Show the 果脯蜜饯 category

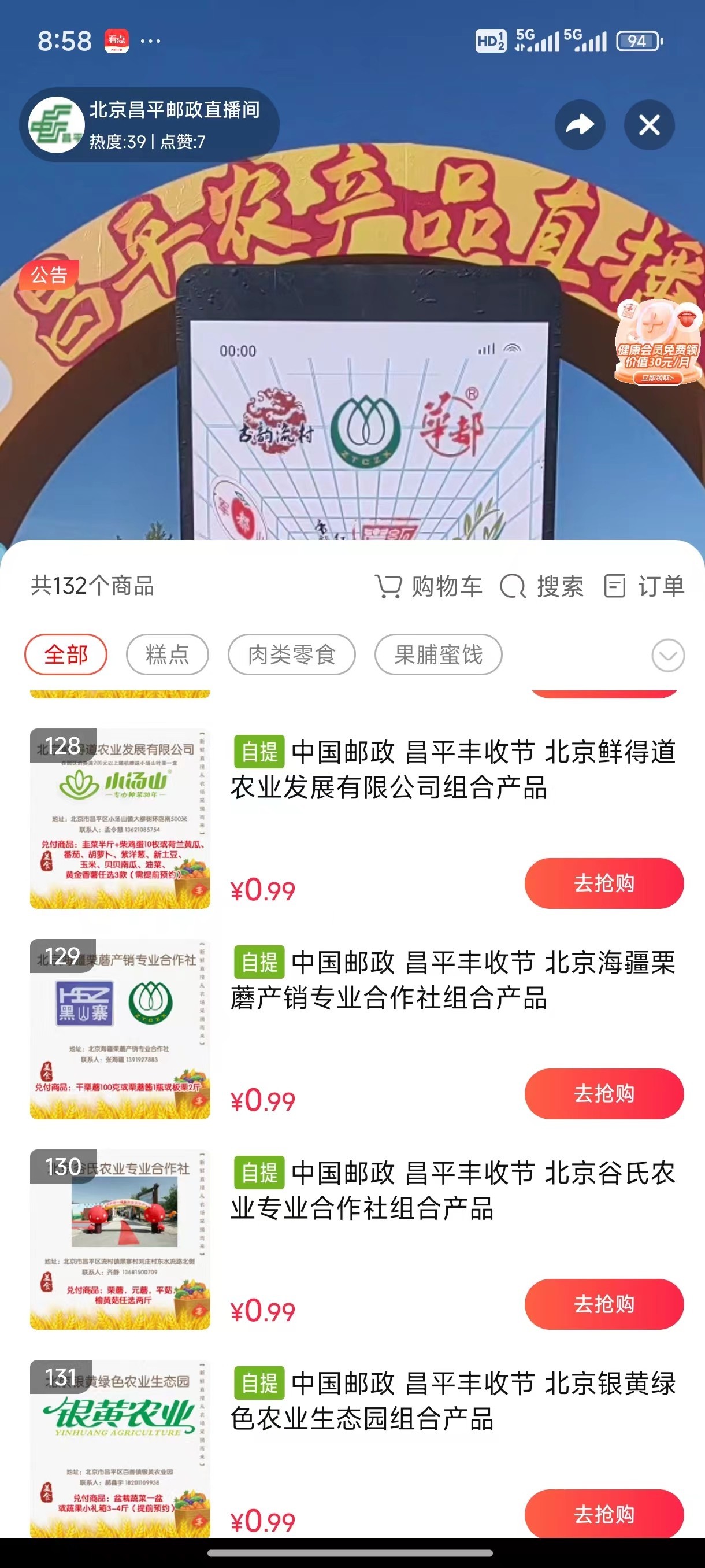(438, 655)
